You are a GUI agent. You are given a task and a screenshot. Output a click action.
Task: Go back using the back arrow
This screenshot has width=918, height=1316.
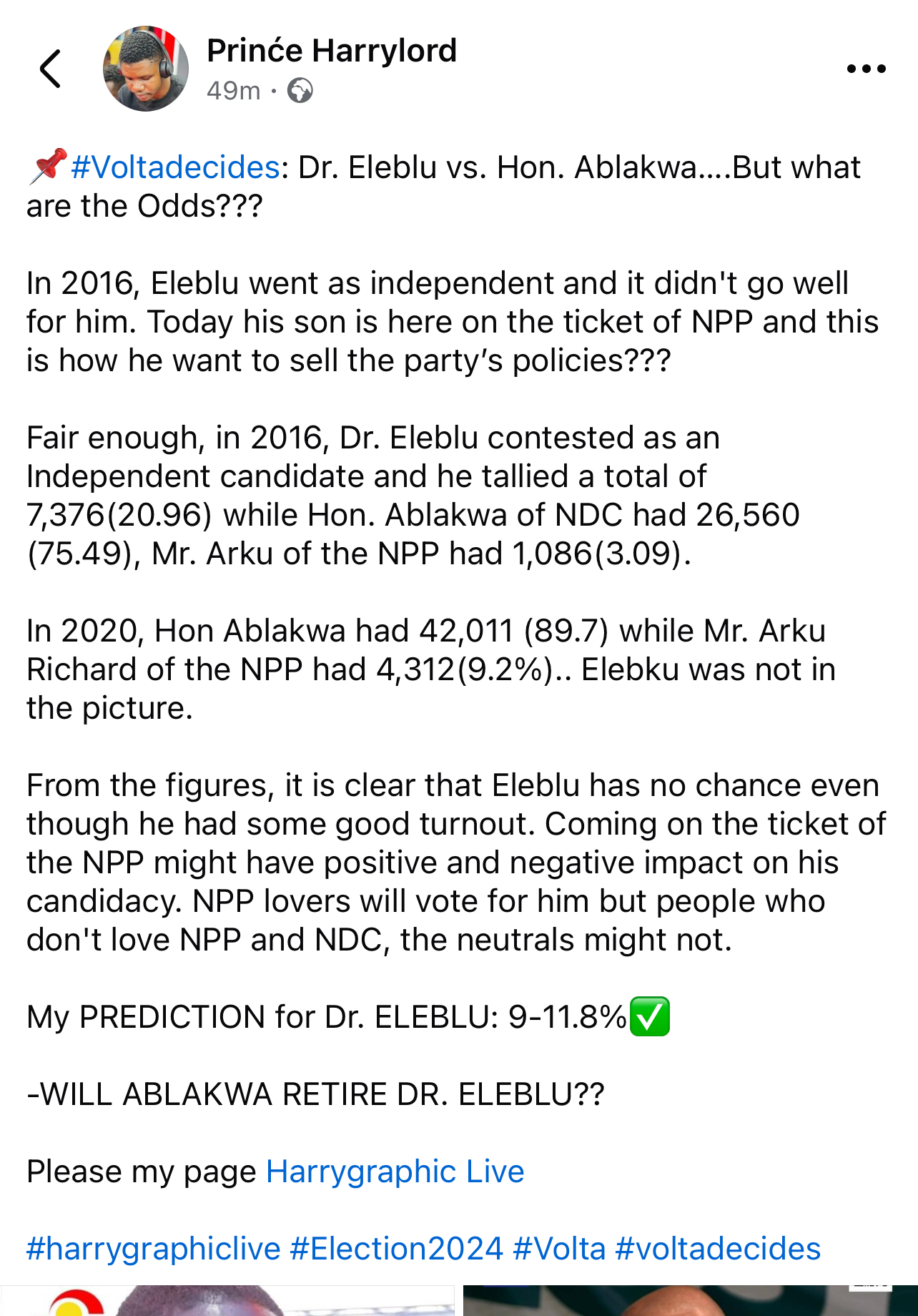50,69
